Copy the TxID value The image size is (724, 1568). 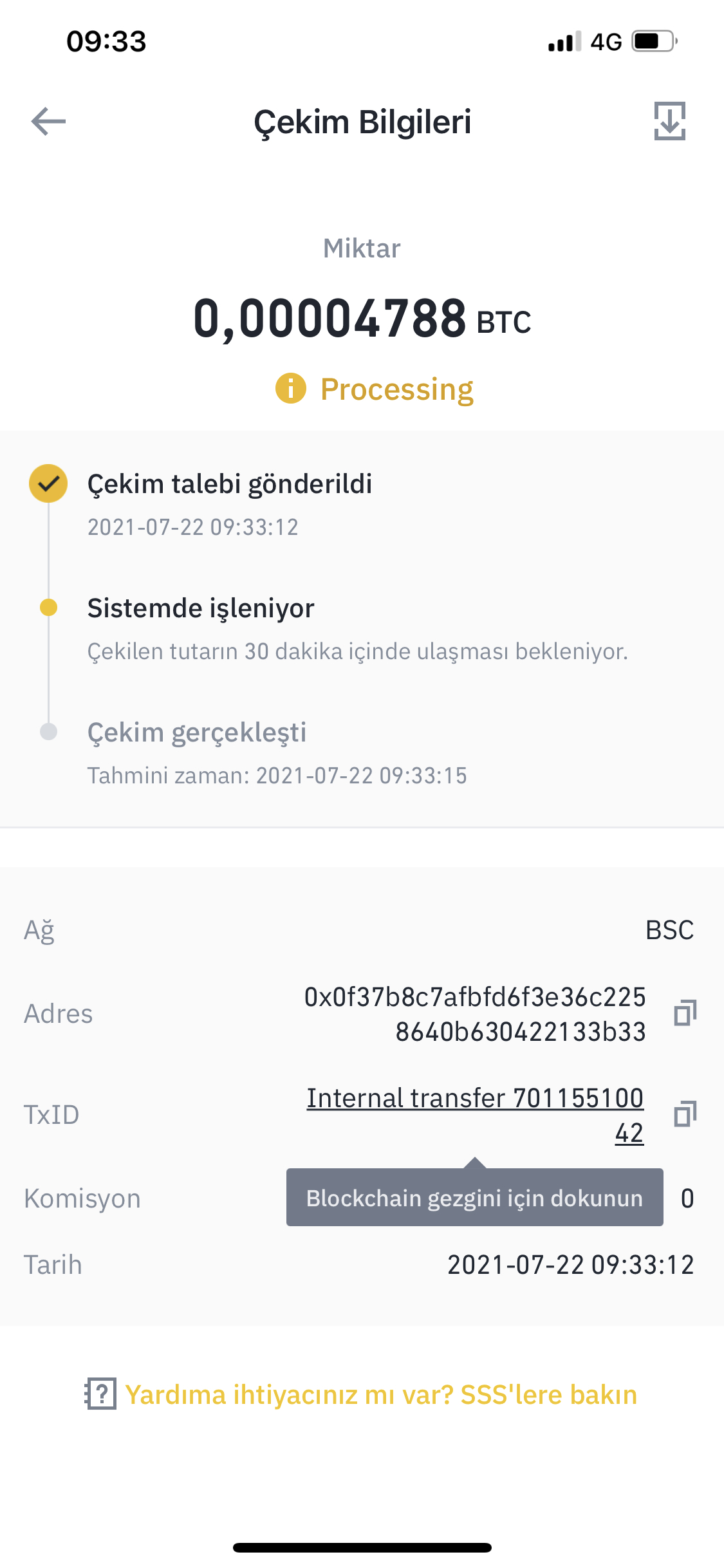[685, 1114]
